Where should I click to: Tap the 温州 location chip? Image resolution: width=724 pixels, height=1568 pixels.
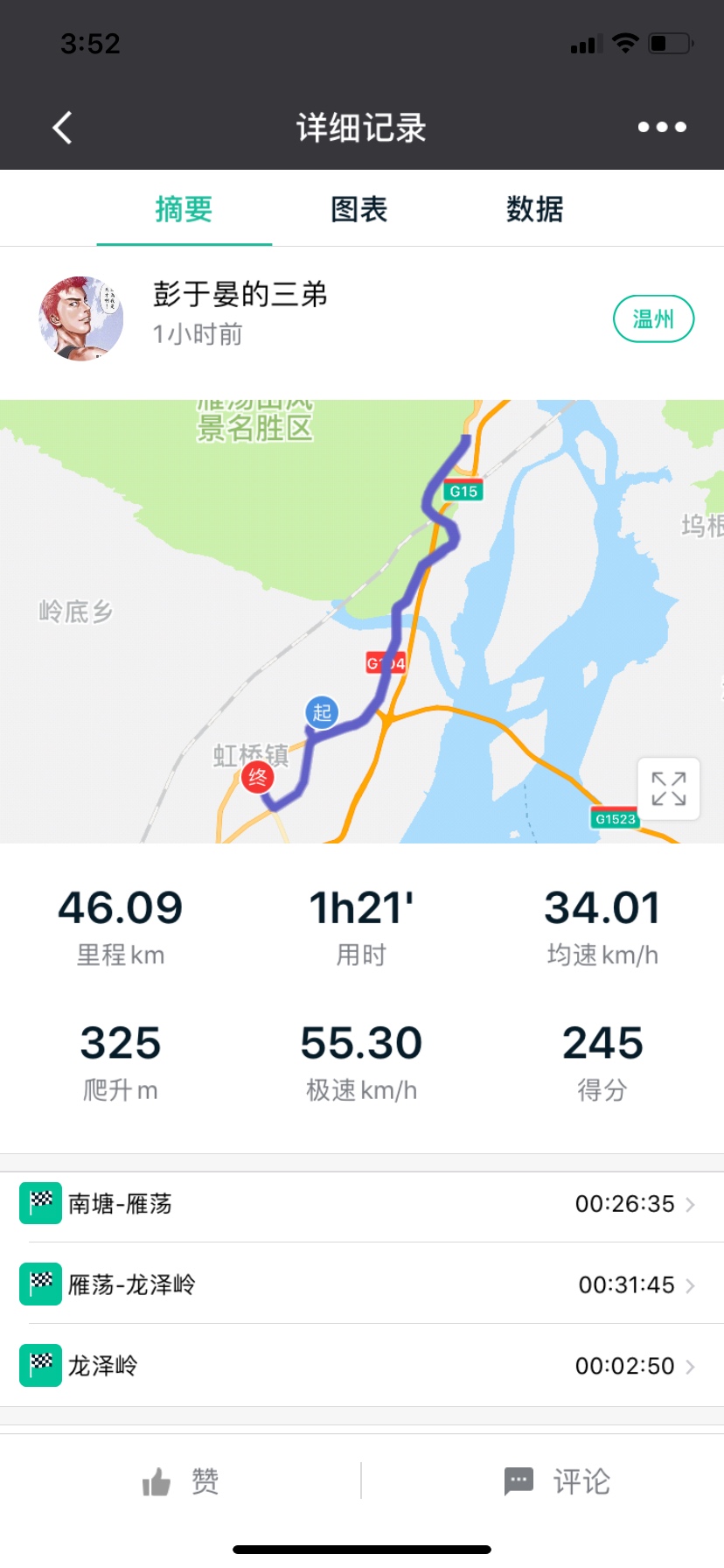[x=653, y=319]
